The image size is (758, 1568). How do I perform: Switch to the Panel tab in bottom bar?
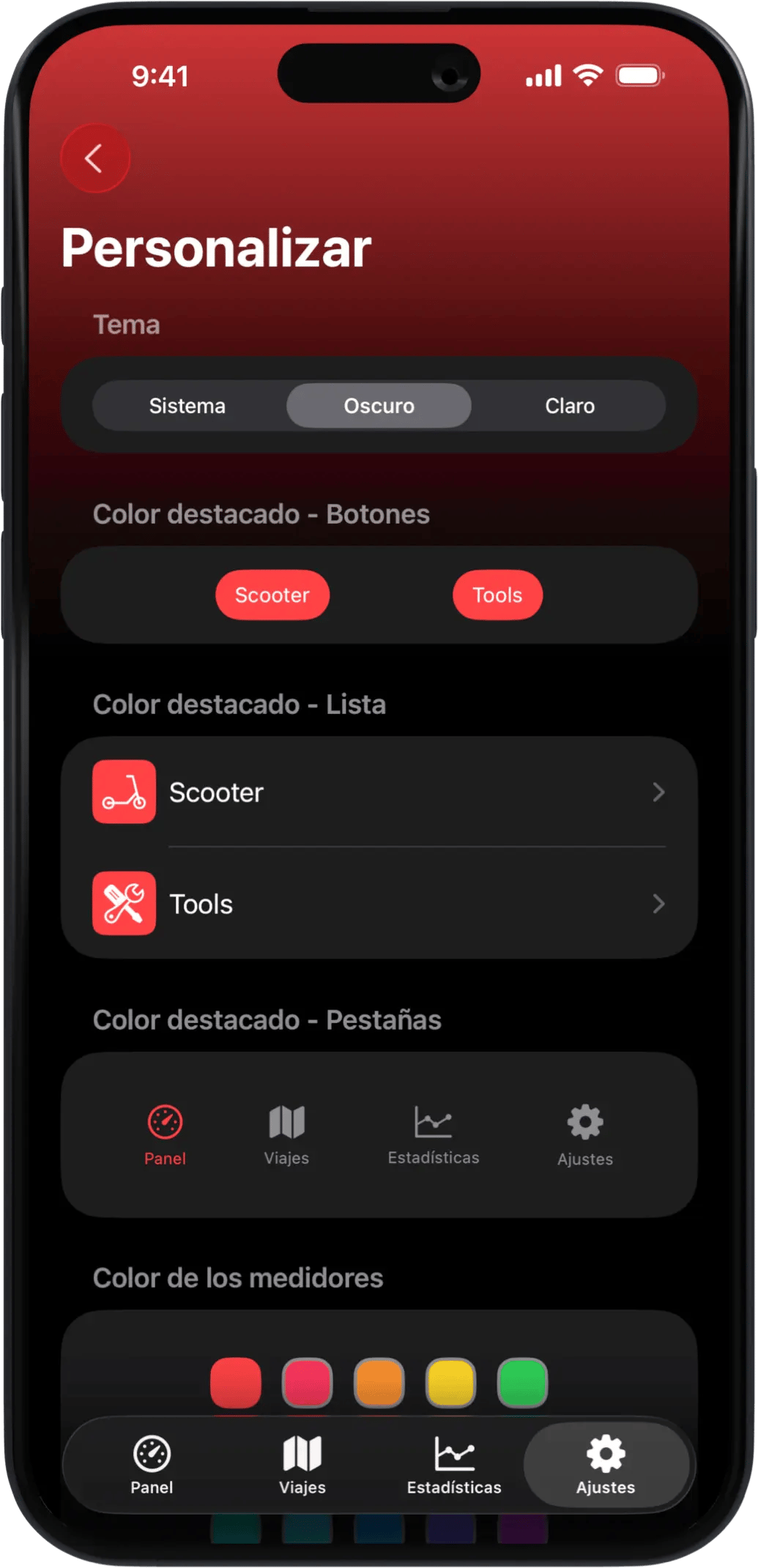pos(152,1464)
